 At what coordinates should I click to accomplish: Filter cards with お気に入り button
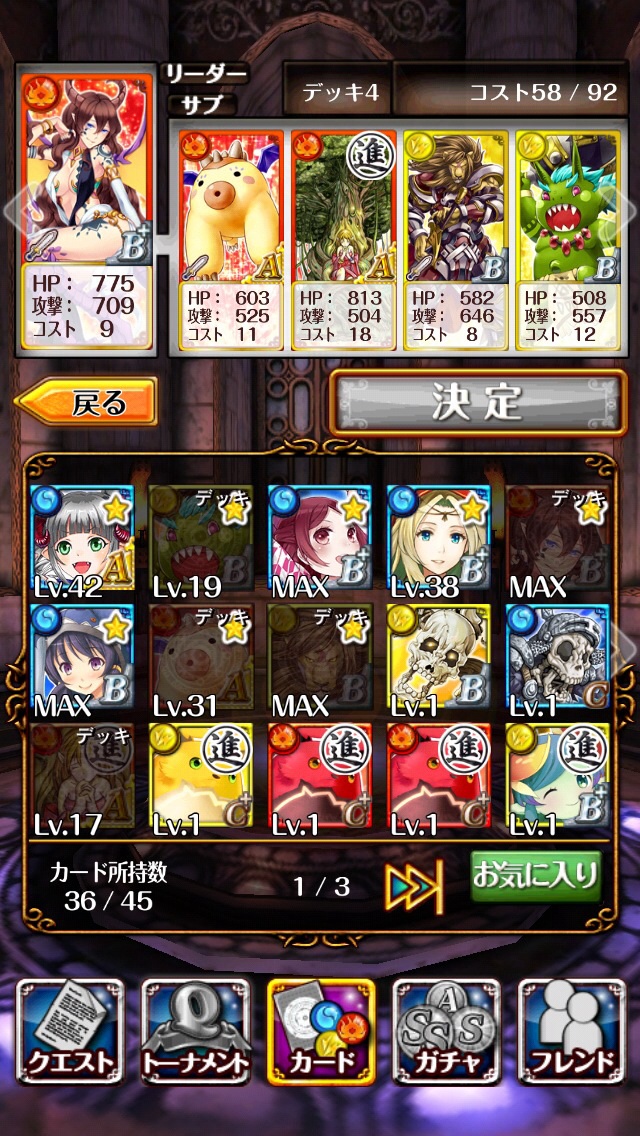tap(535, 877)
